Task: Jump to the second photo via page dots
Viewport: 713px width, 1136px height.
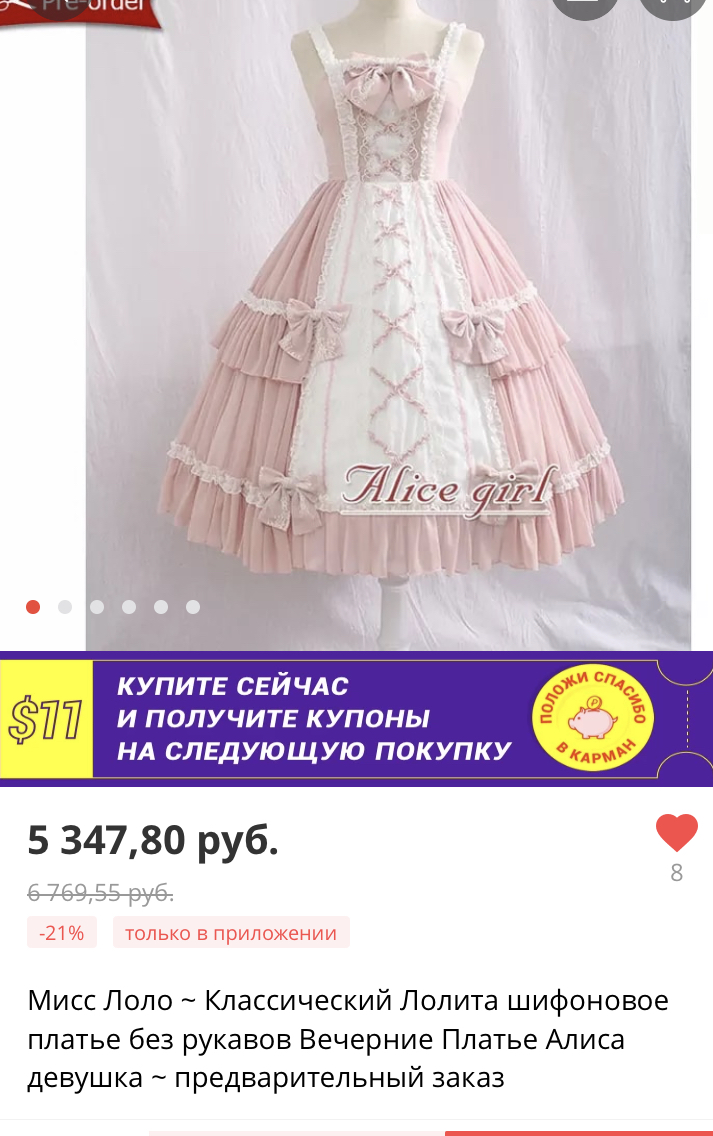Action: (x=65, y=607)
